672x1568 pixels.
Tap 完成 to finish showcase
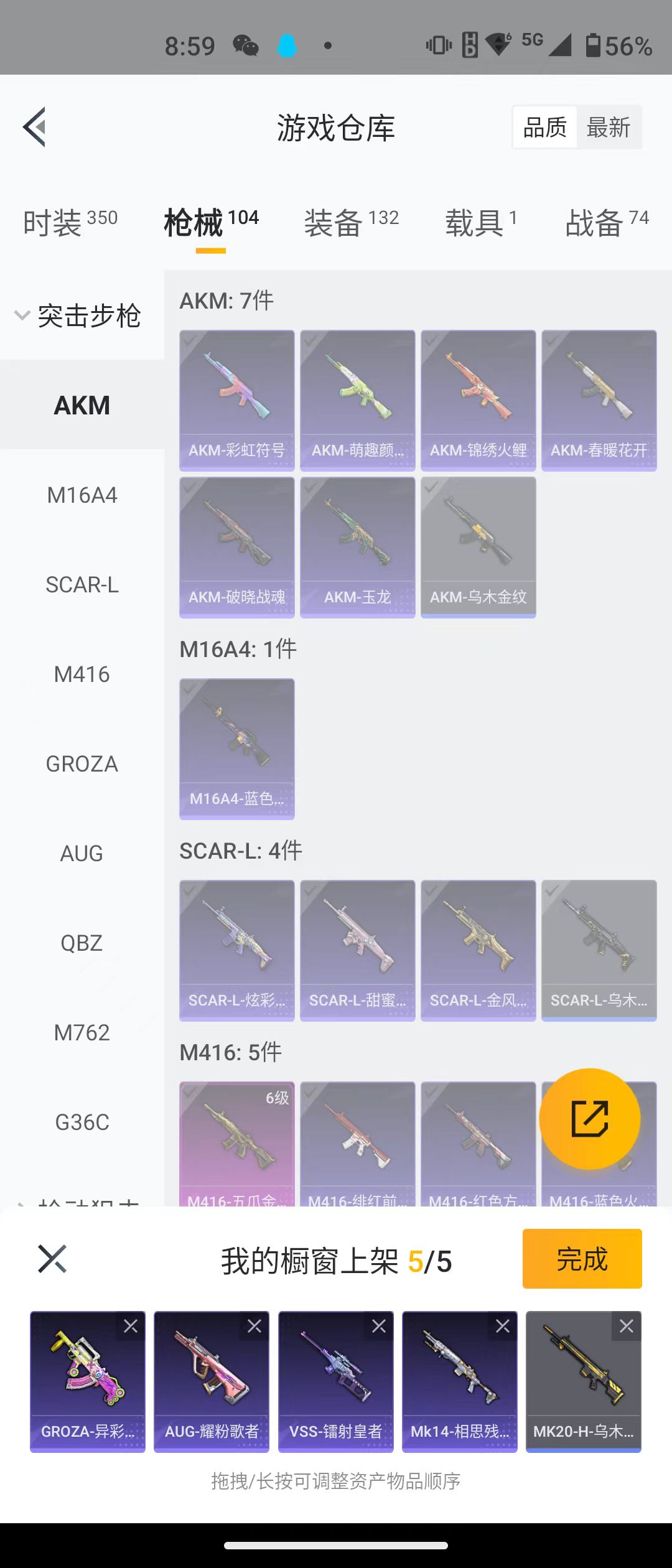[582, 1259]
